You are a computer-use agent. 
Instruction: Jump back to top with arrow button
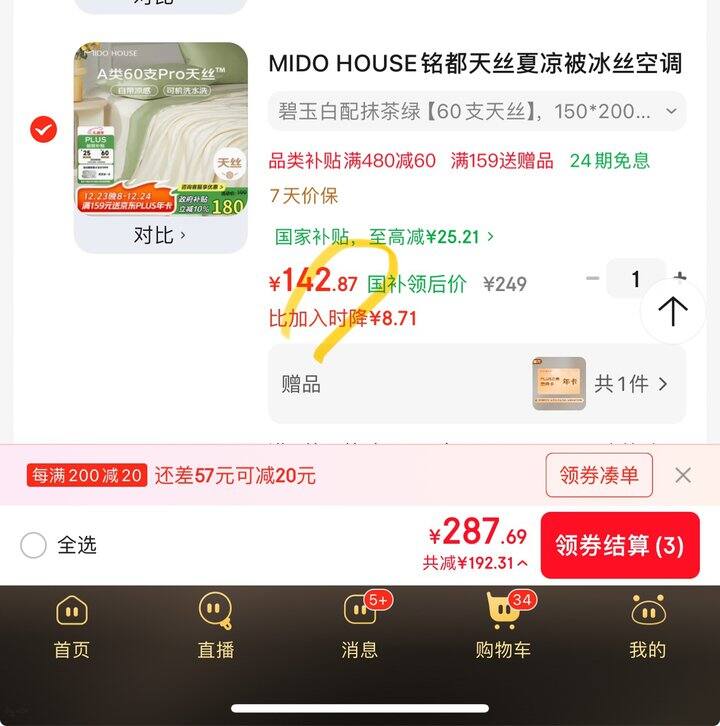[x=673, y=311]
